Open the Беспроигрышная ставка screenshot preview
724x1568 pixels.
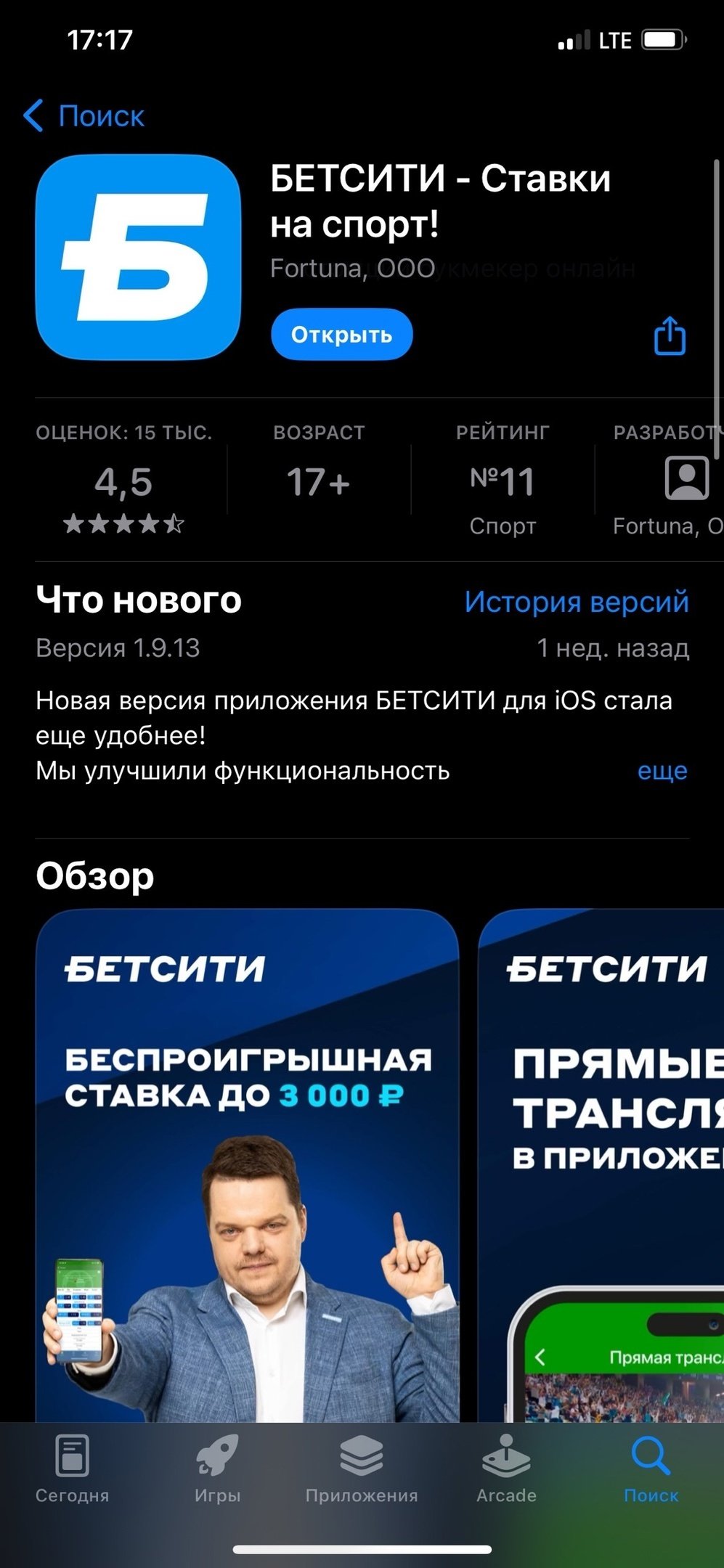pos(247,1161)
